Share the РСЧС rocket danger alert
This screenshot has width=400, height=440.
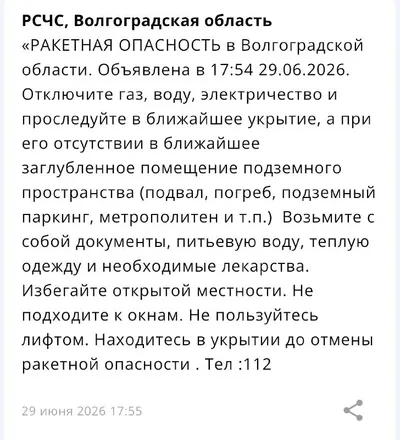click(x=353, y=410)
